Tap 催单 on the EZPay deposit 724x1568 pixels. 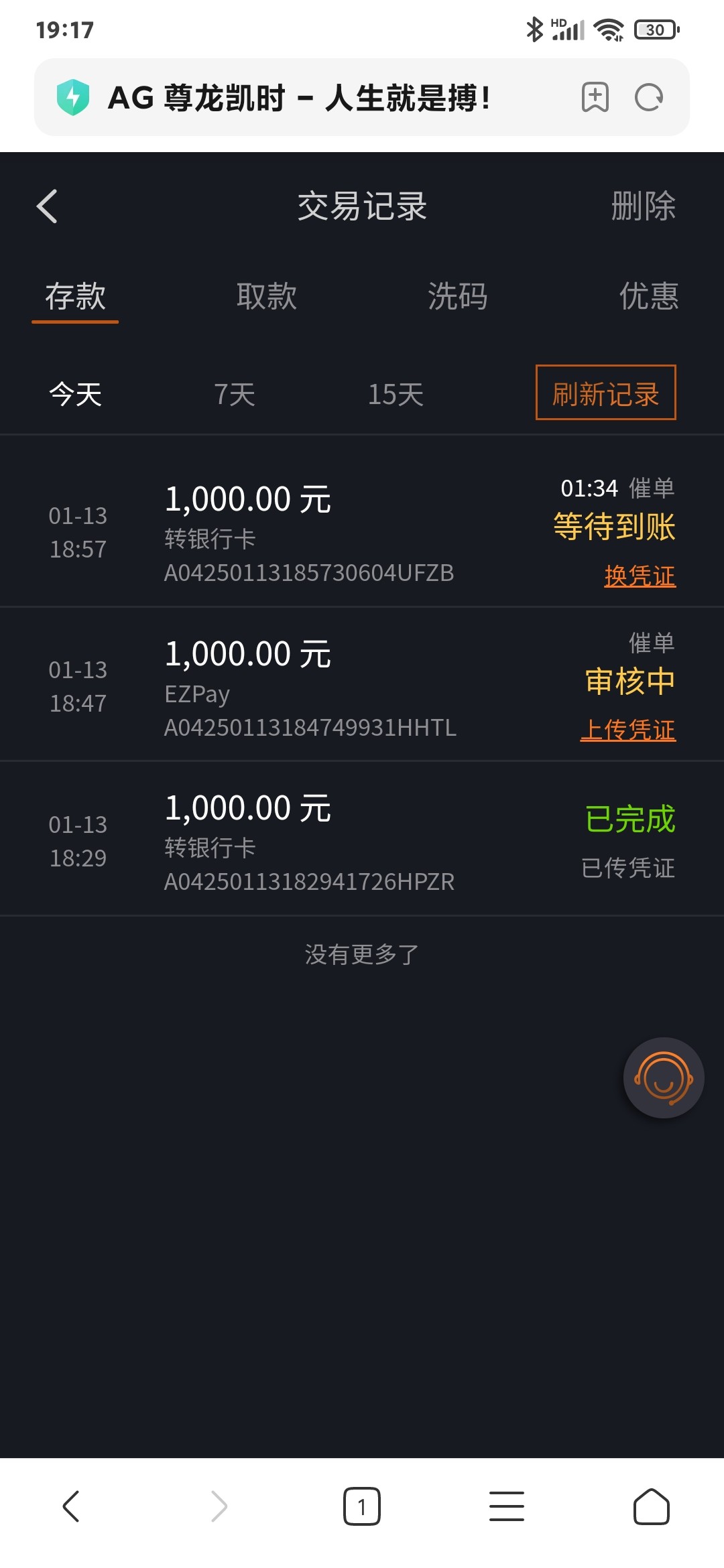coord(652,643)
